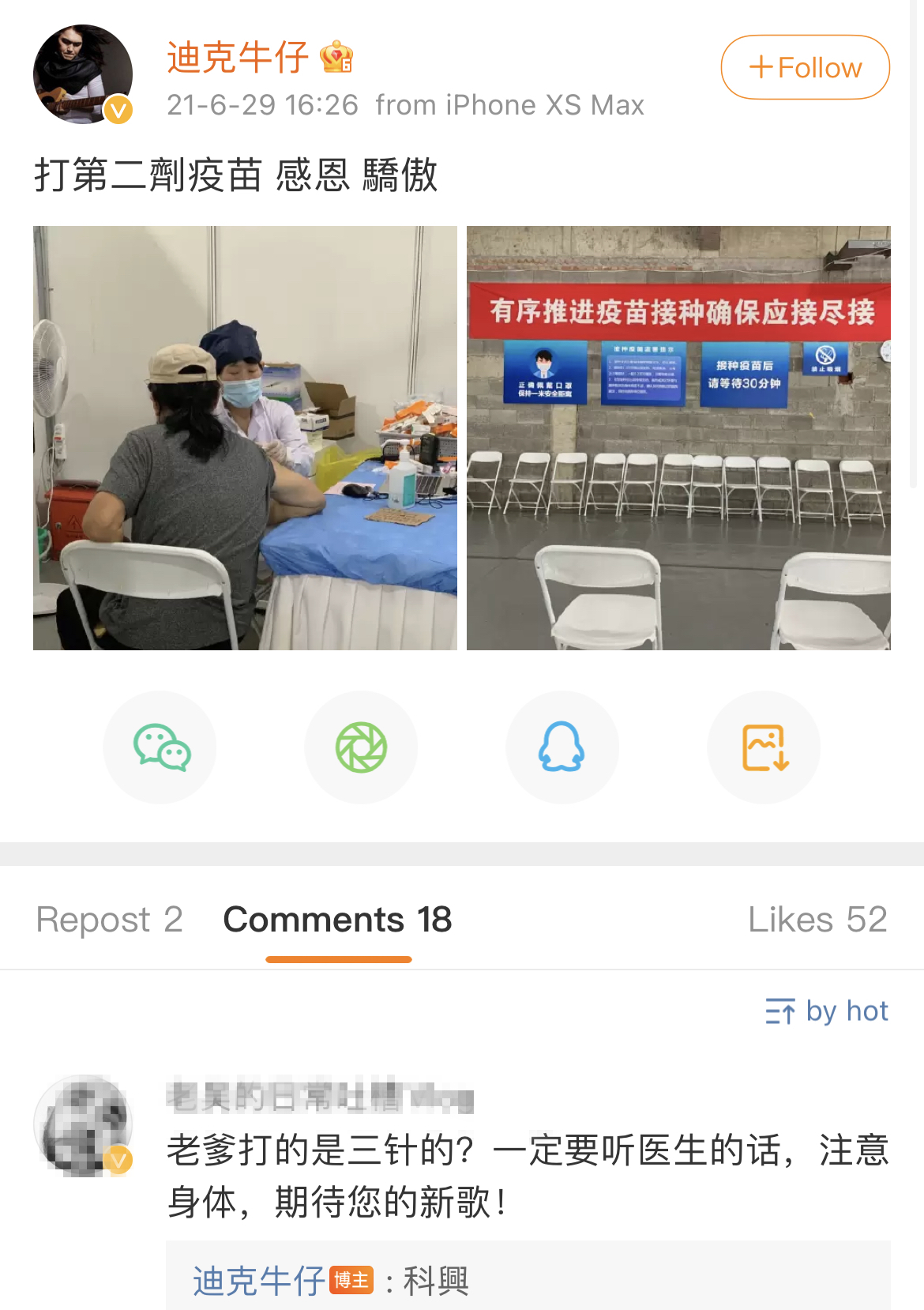Change comment sorting from by hot

click(826, 1011)
